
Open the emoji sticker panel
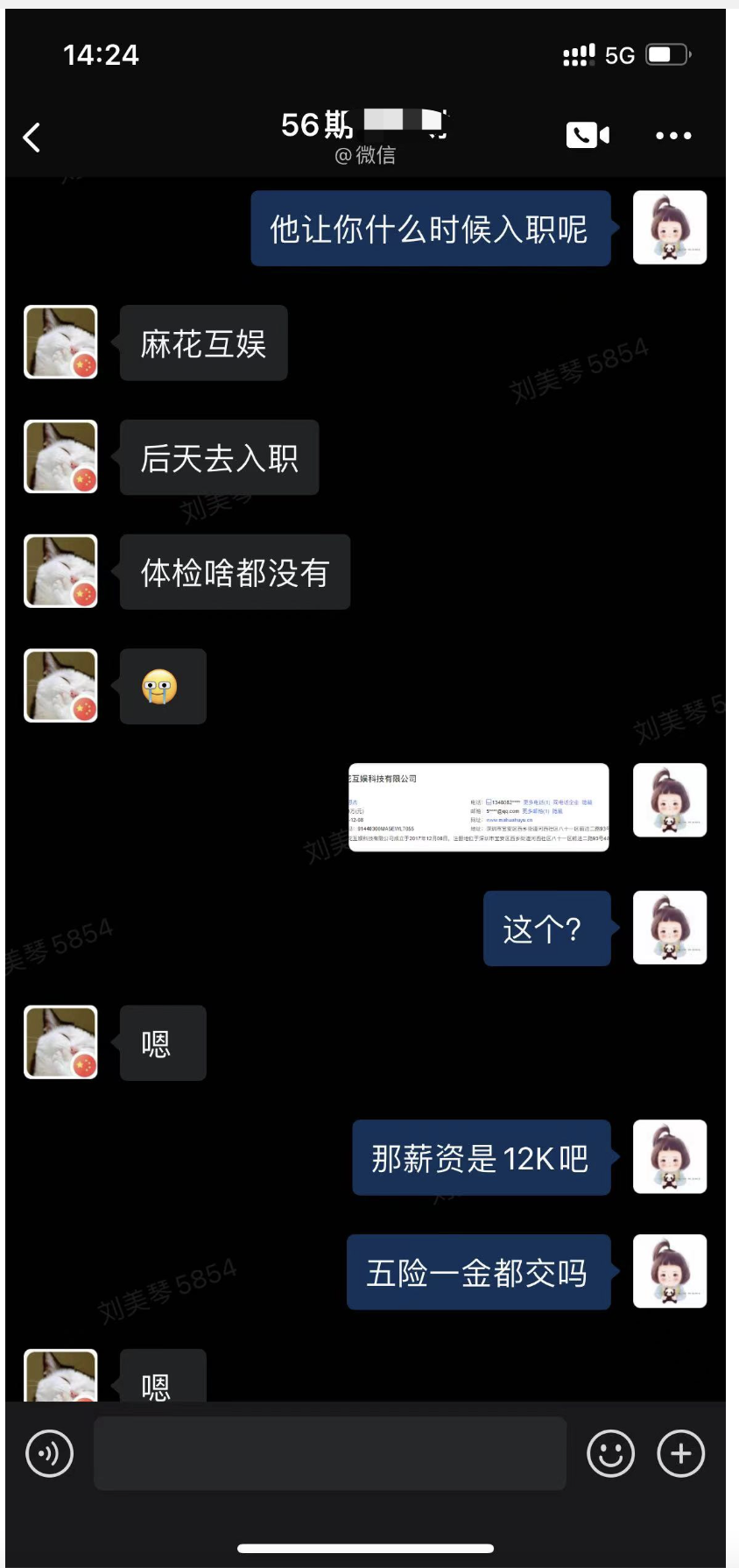tap(610, 1453)
